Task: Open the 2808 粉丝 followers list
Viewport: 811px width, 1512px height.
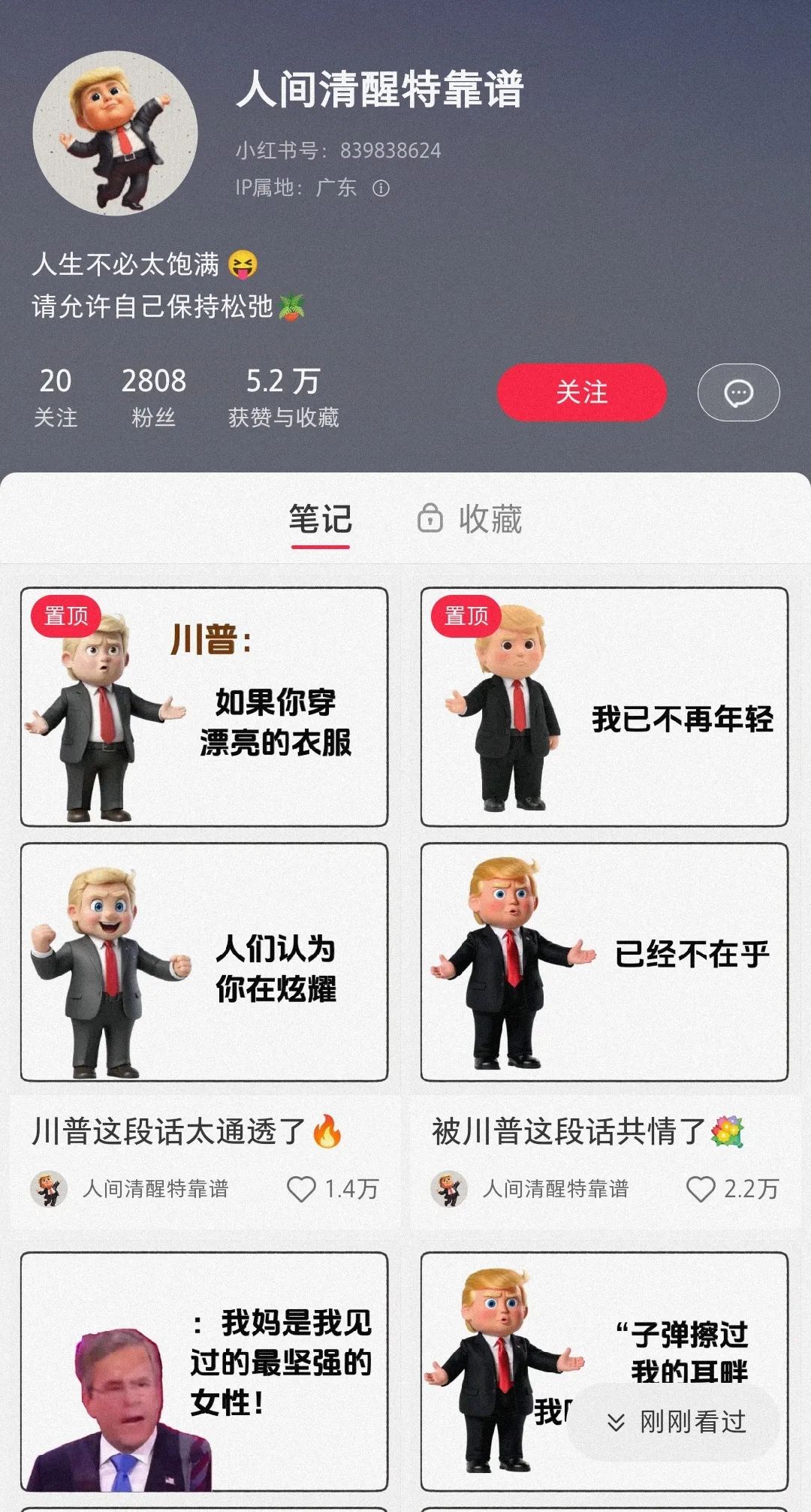Action: tap(153, 397)
